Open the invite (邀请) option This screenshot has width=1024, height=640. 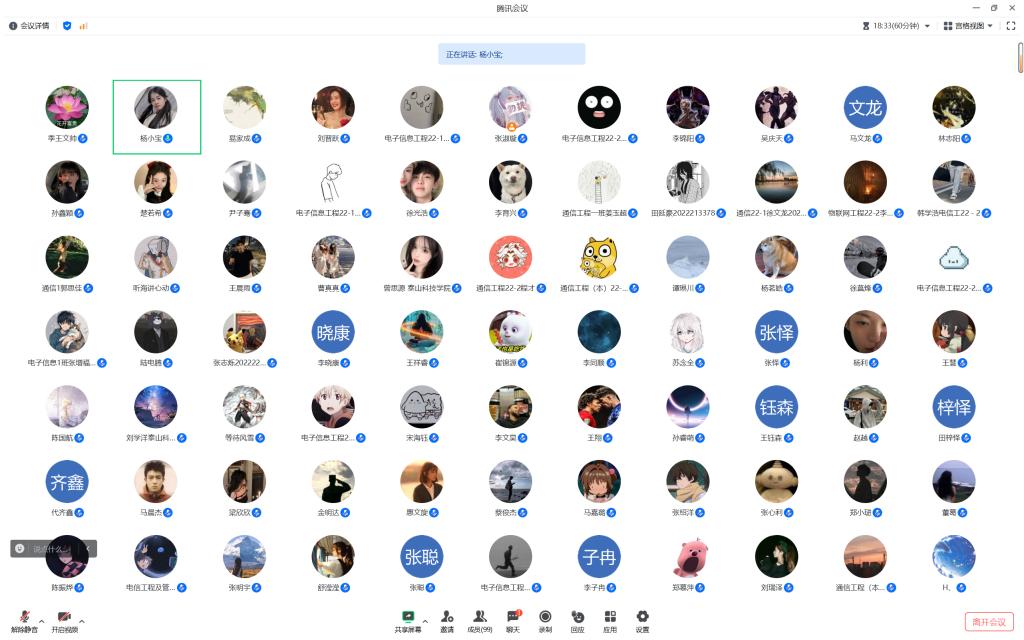[447, 620]
